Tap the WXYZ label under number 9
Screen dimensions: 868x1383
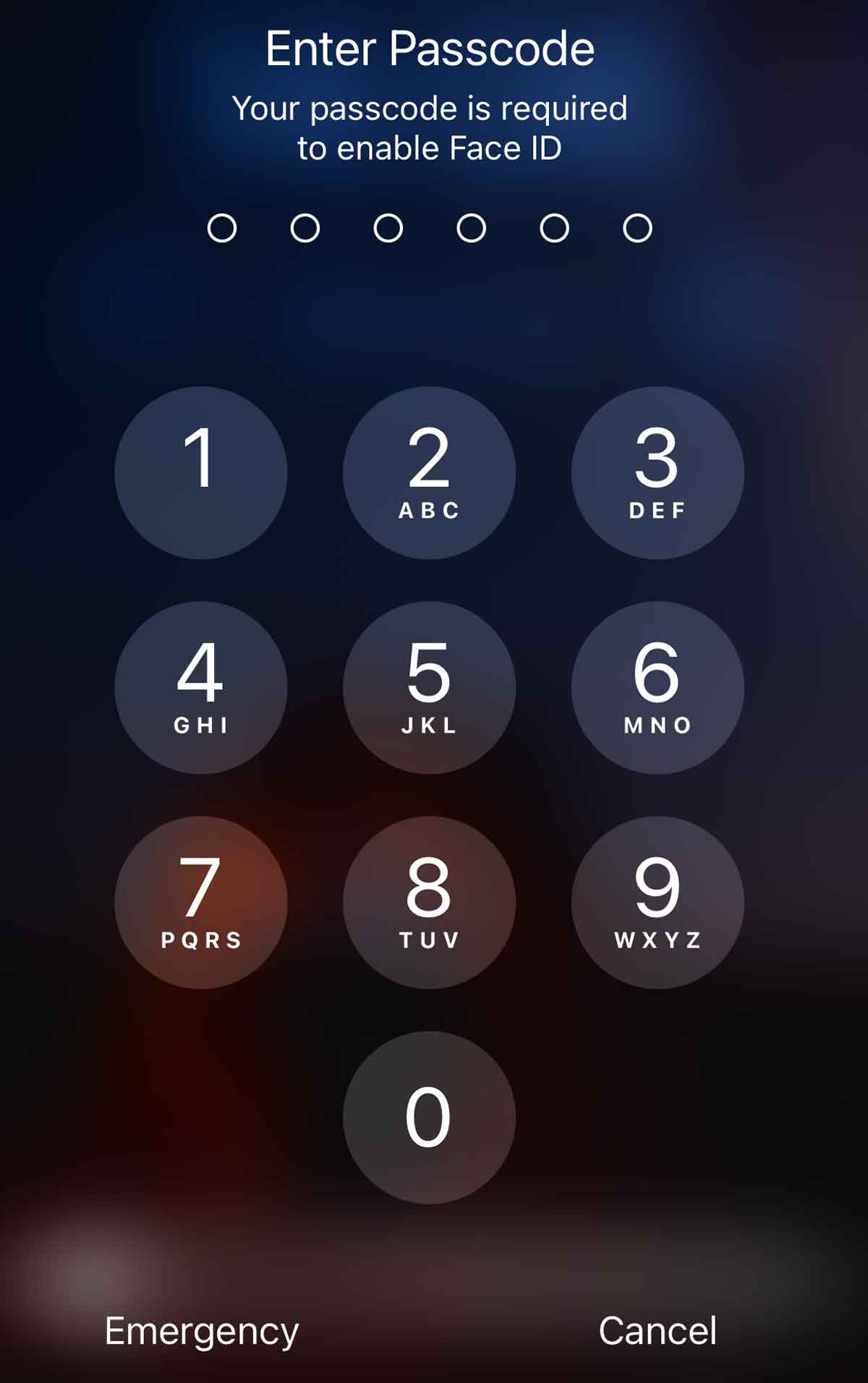click(658, 941)
